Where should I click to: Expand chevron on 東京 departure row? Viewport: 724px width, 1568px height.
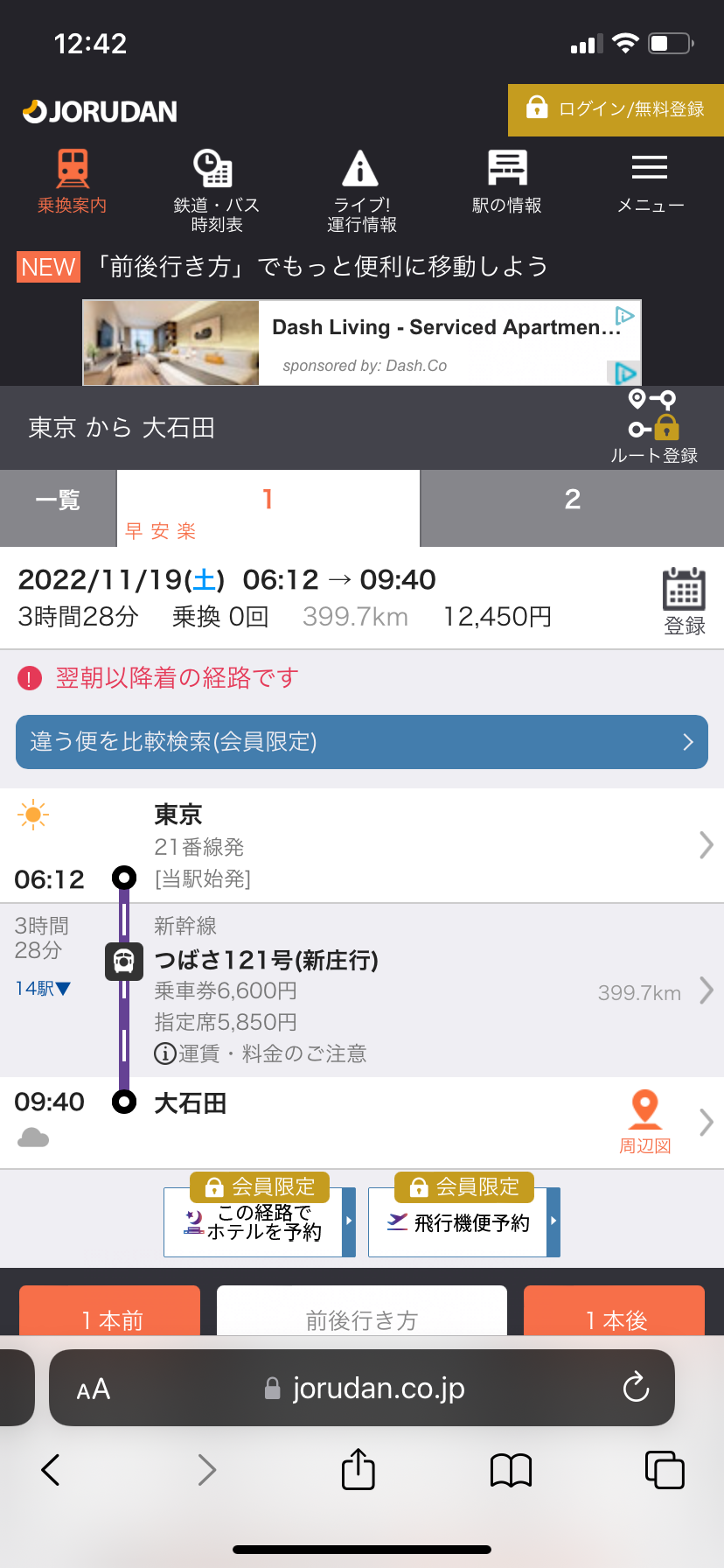click(707, 844)
